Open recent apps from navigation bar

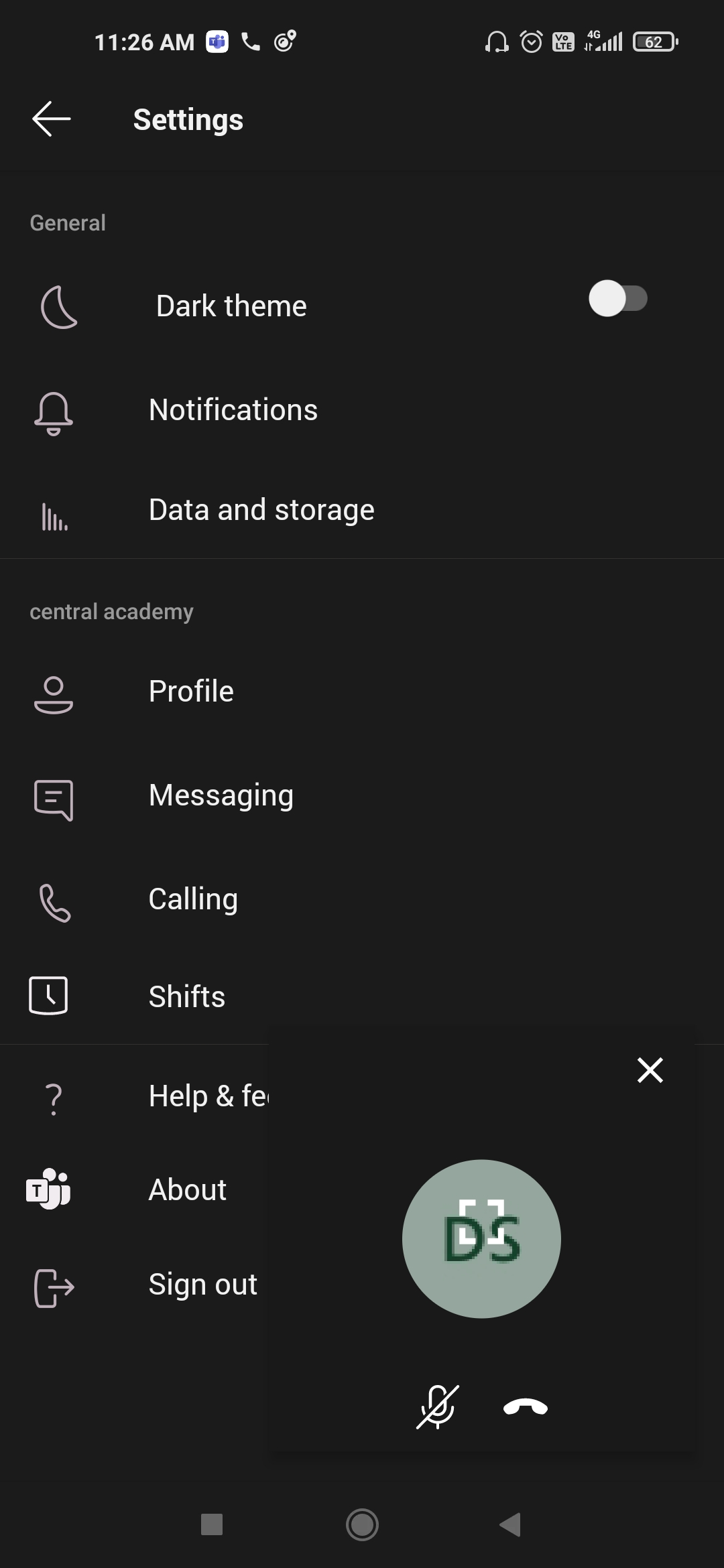[212, 1524]
